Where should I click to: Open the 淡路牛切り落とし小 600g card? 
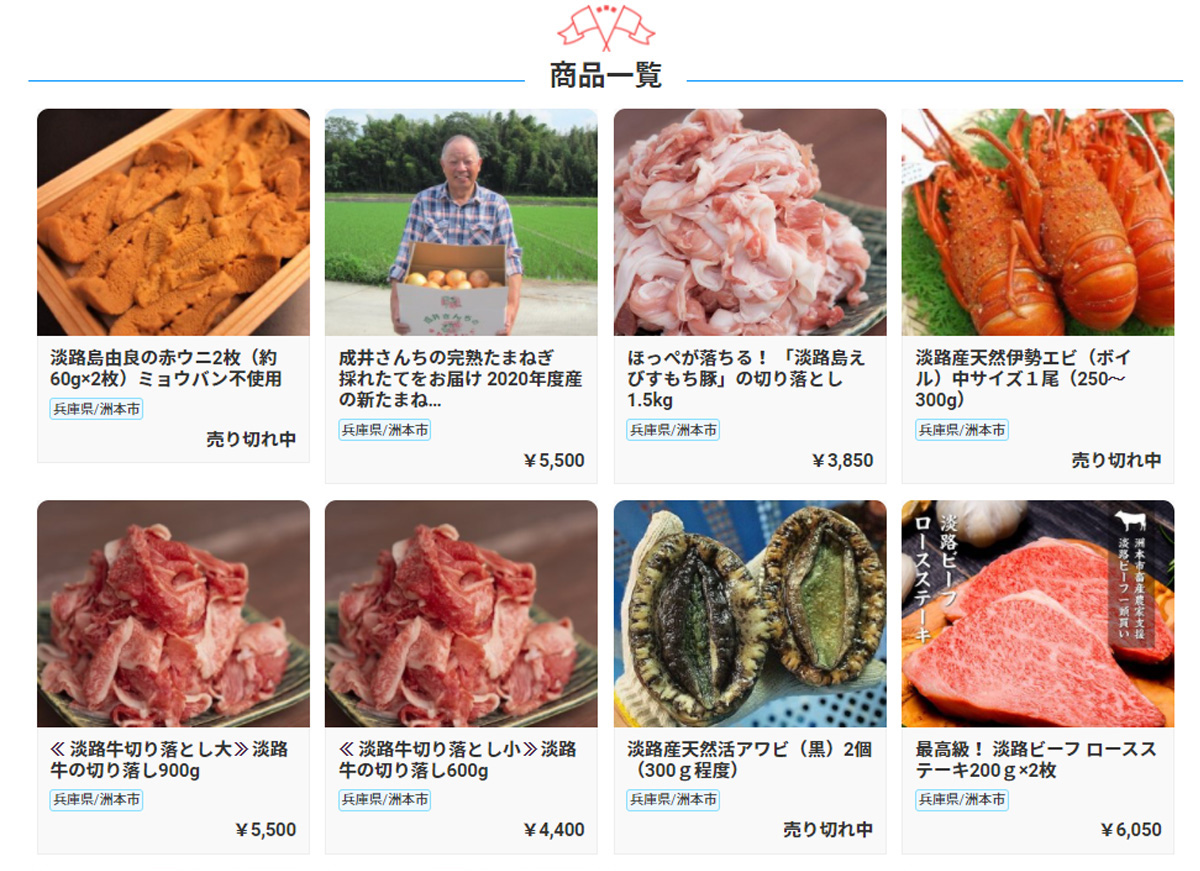click(x=461, y=613)
